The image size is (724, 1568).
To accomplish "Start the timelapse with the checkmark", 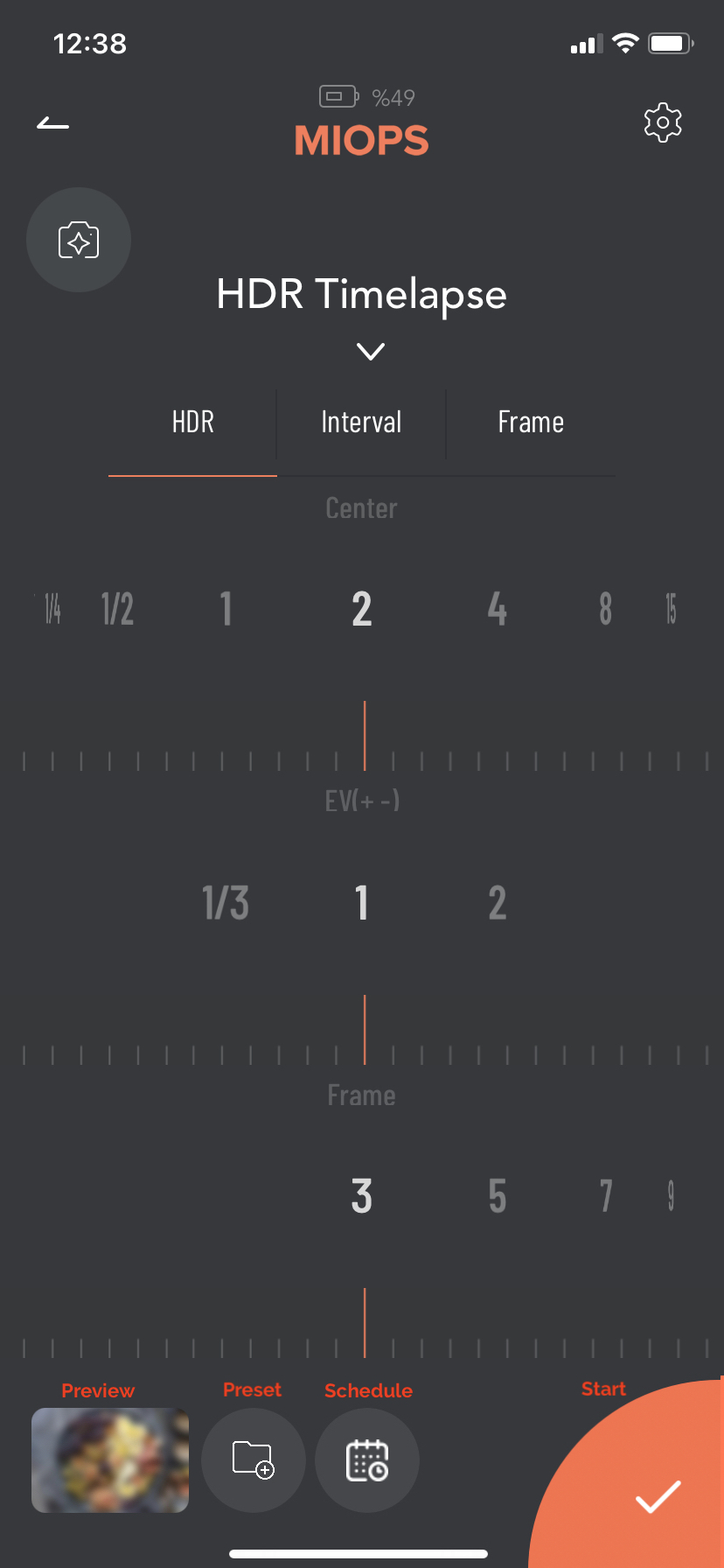I will point(658,1496).
